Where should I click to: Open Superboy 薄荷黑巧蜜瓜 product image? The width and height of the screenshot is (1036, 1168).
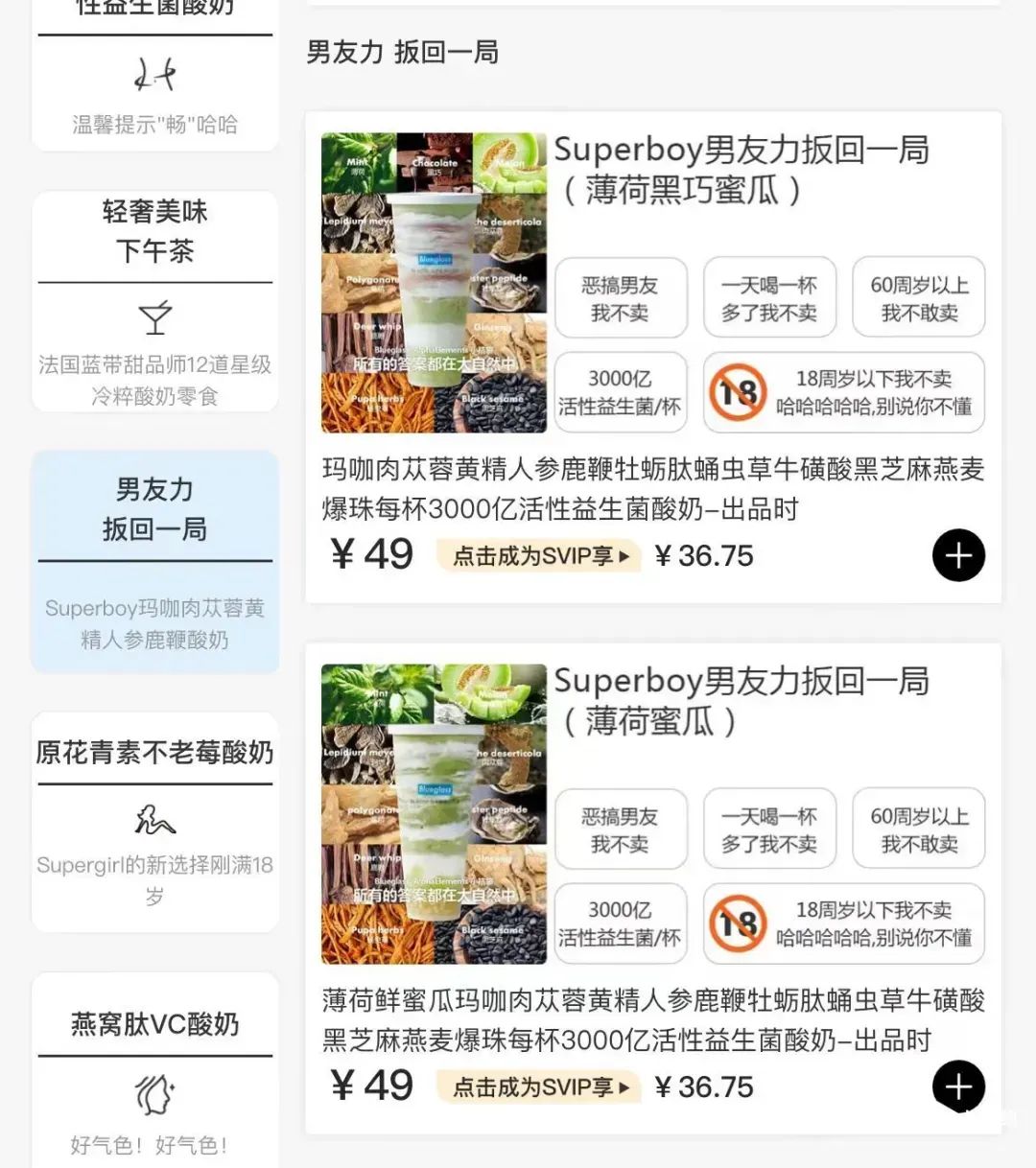point(434,283)
